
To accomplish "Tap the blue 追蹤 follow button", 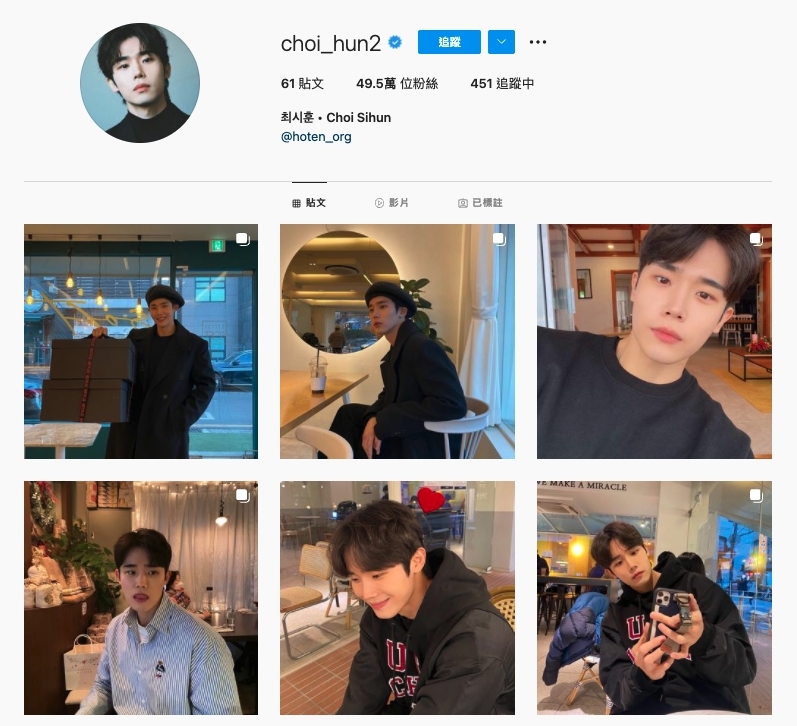I will (449, 42).
